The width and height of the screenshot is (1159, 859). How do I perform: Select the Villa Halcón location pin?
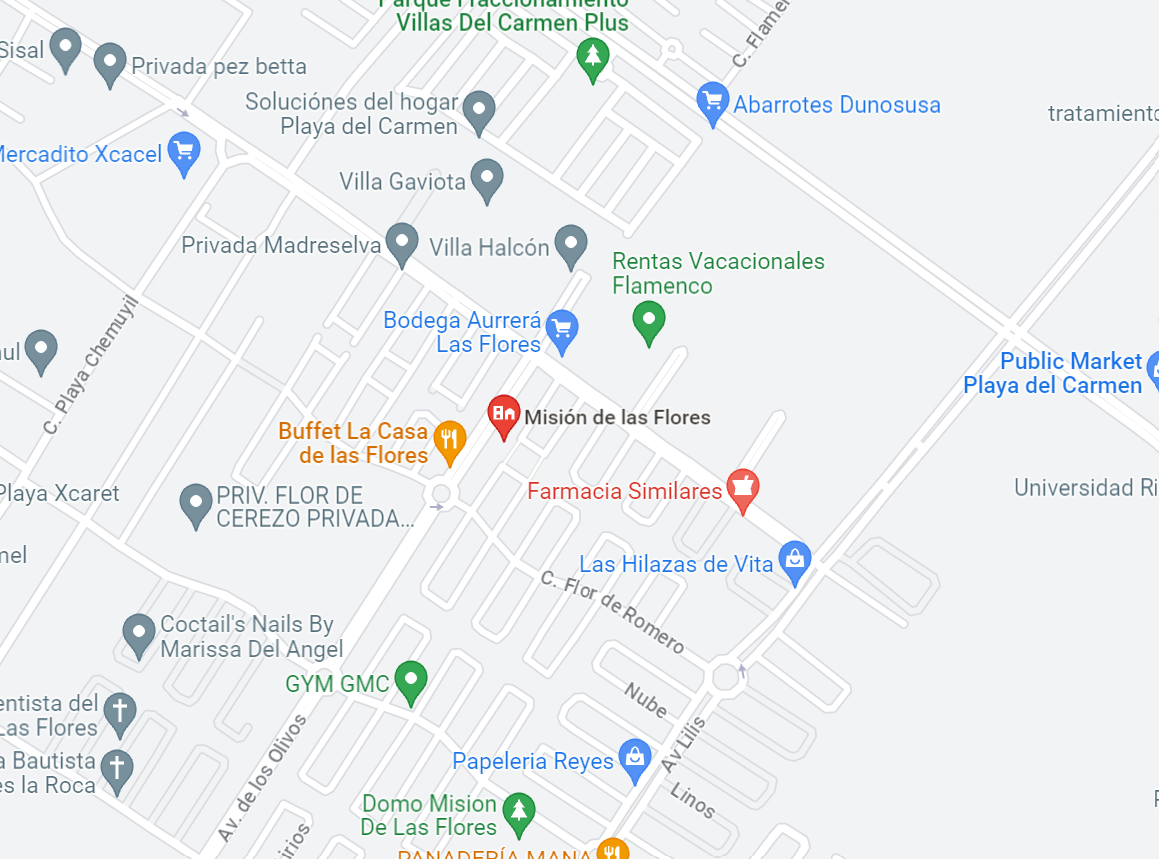(571, 248)
